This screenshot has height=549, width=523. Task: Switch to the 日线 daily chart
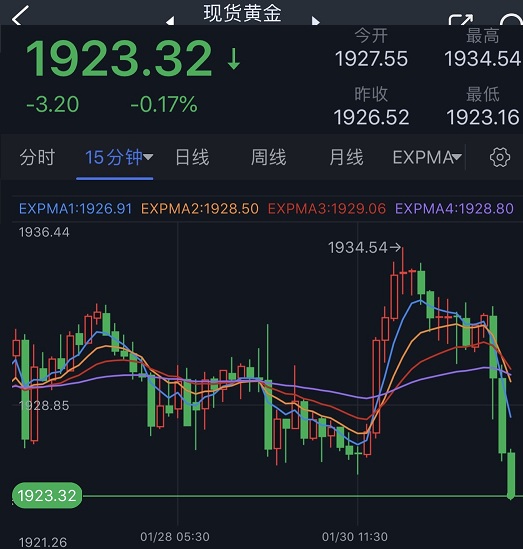pyautogui.click(x=192, y=157)
